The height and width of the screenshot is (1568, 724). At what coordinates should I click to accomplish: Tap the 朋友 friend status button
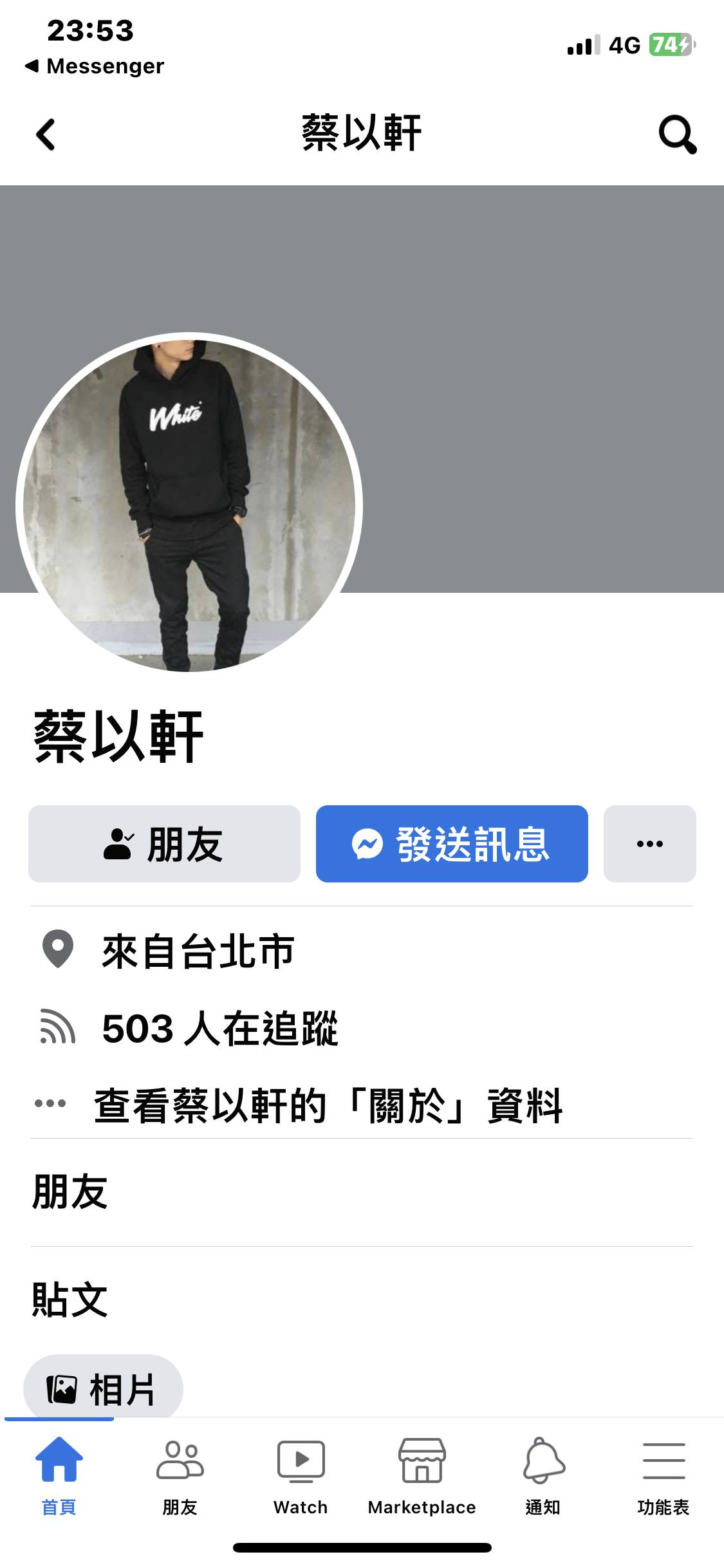click(164, 844)
